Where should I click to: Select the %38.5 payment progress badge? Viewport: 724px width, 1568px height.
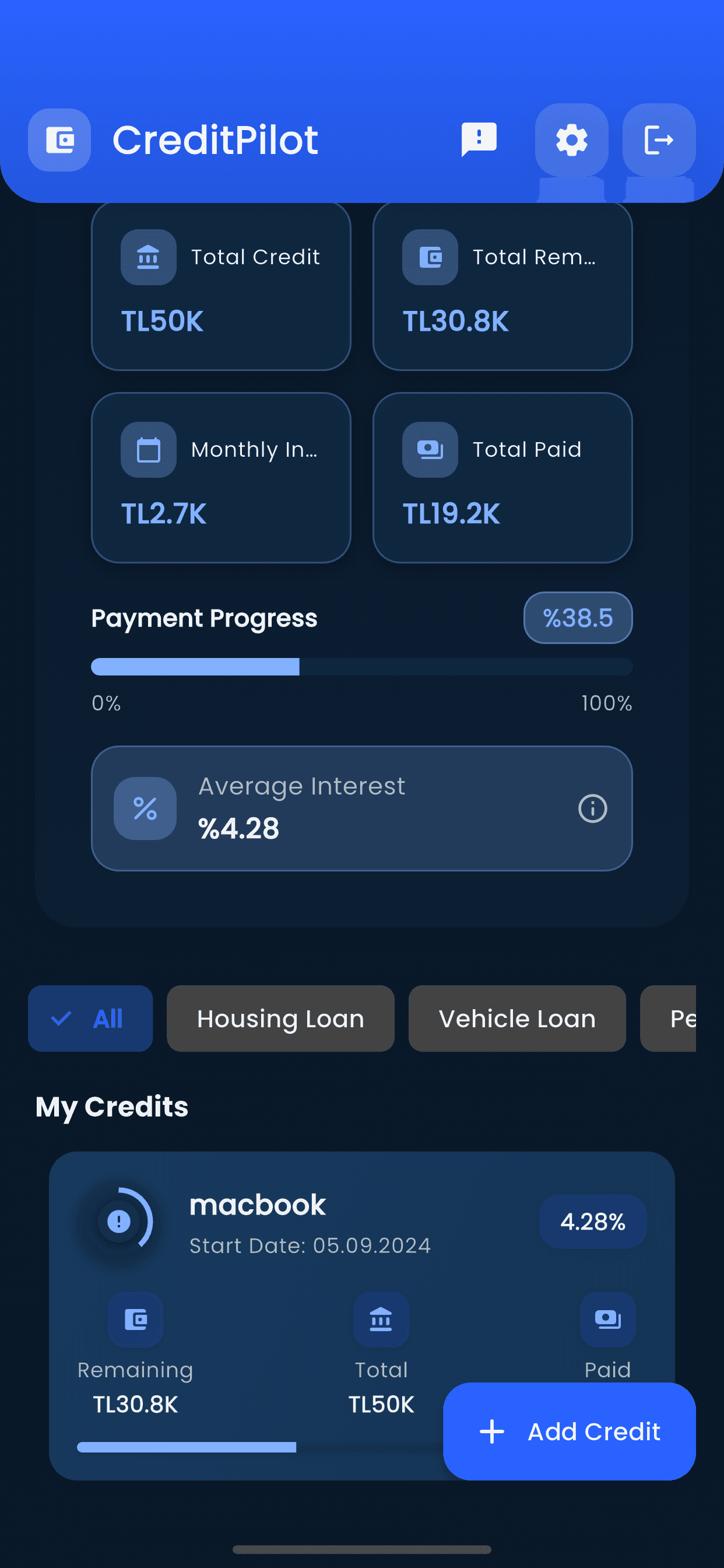[x=577, y=617]
